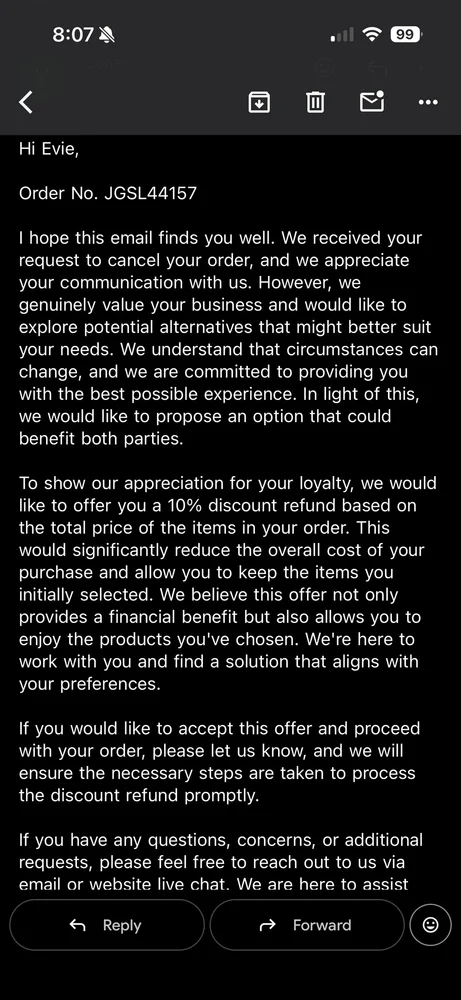Delete this email with the trash icon

pyautogui.click(x=315, y=102)
